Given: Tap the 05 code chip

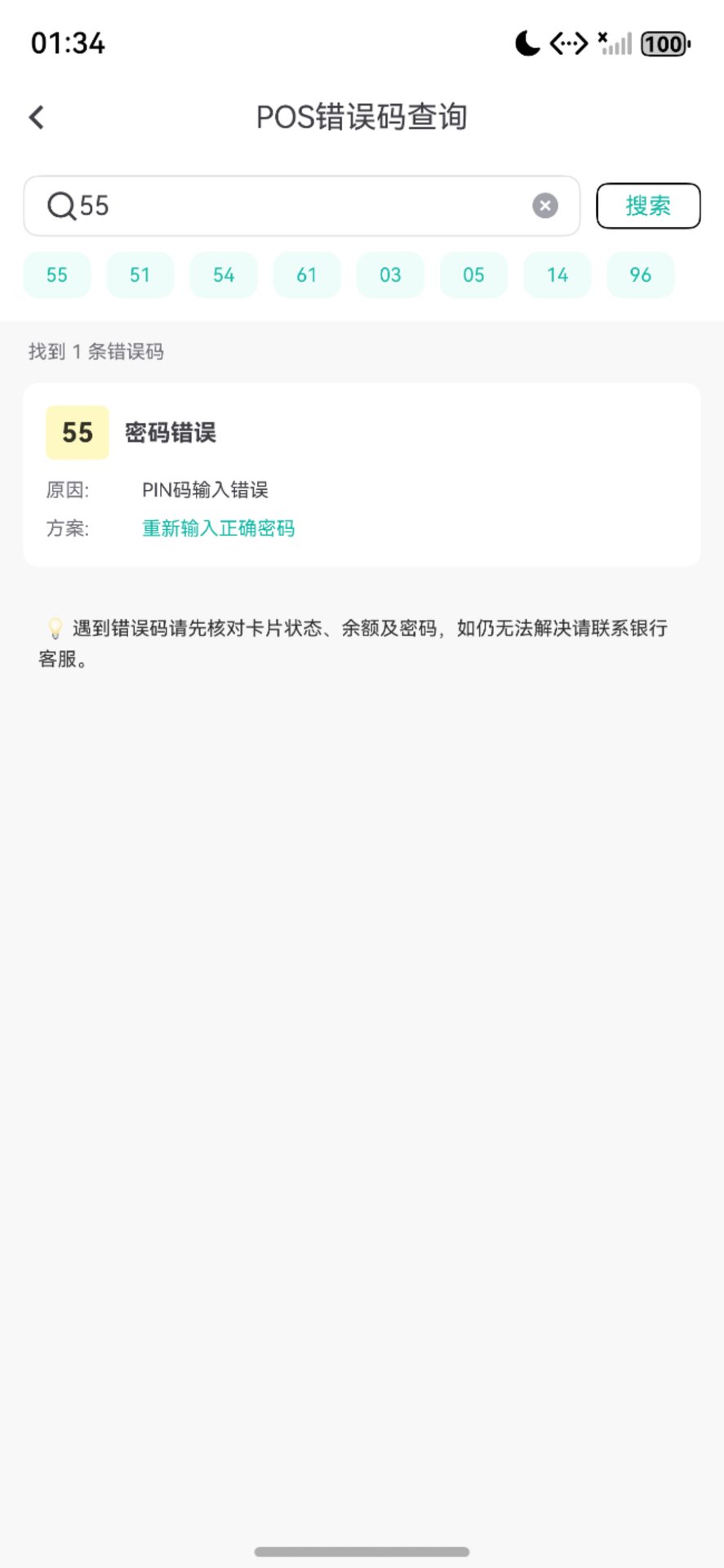Looking at the screenshot, I should (x=473, y=275).
